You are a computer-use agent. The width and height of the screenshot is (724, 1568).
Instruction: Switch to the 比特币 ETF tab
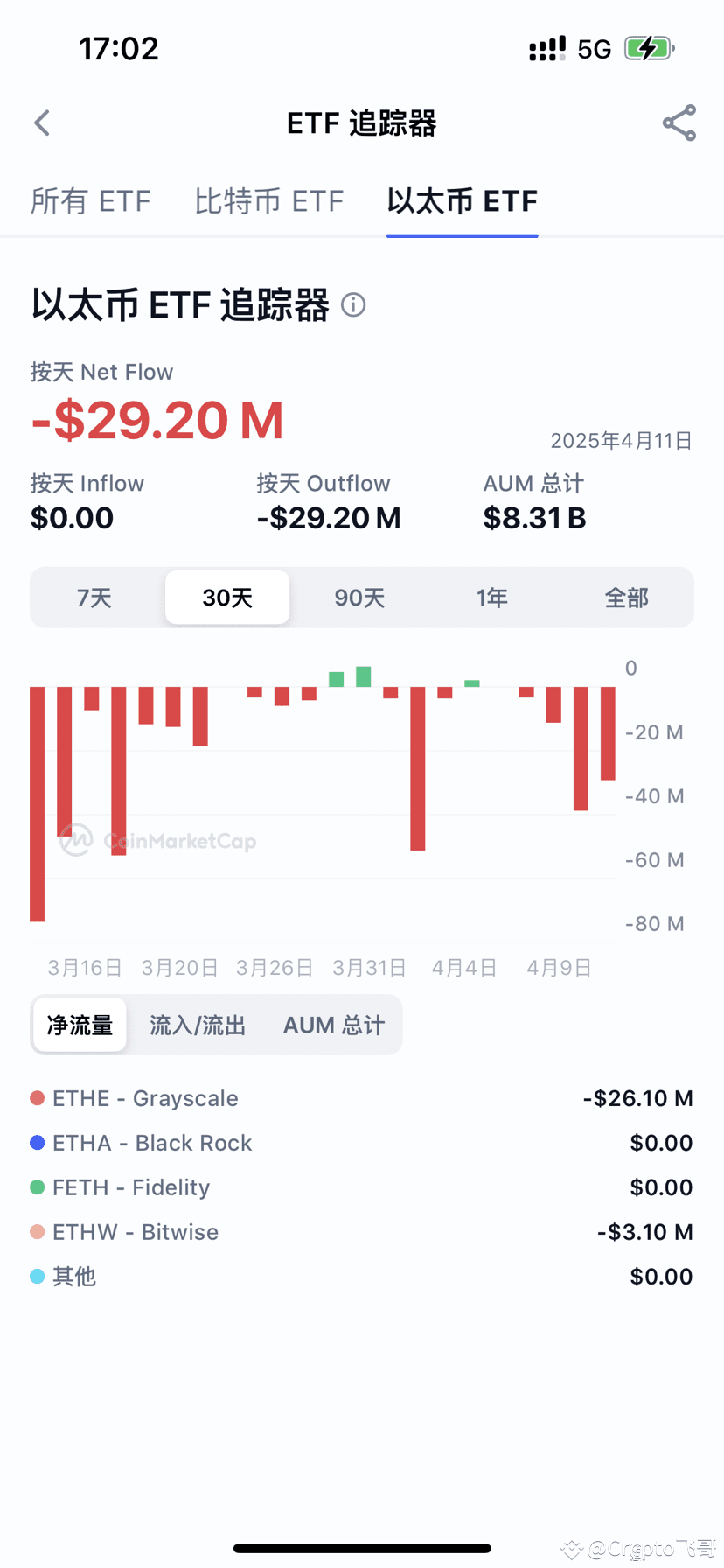pos(269,200)
